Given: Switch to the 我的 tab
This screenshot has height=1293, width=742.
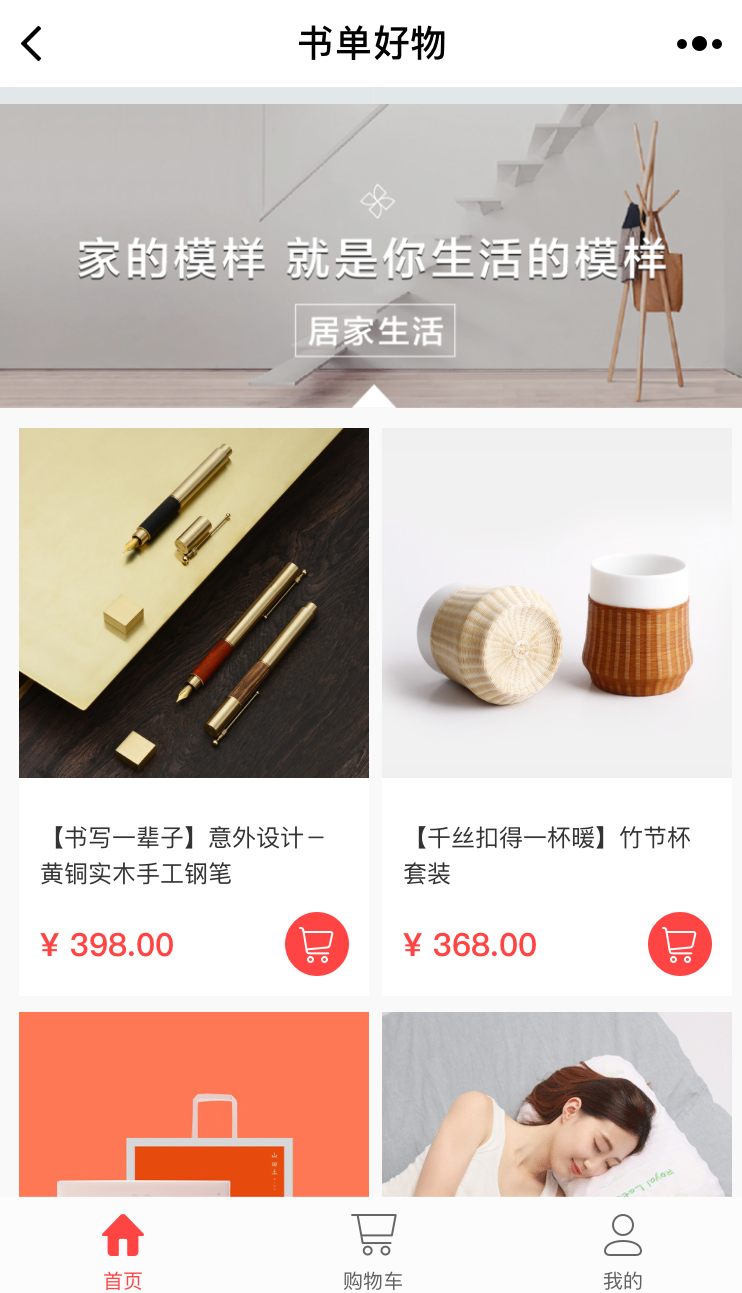Looking at the screenshot, I should (x=622, y=1250).
